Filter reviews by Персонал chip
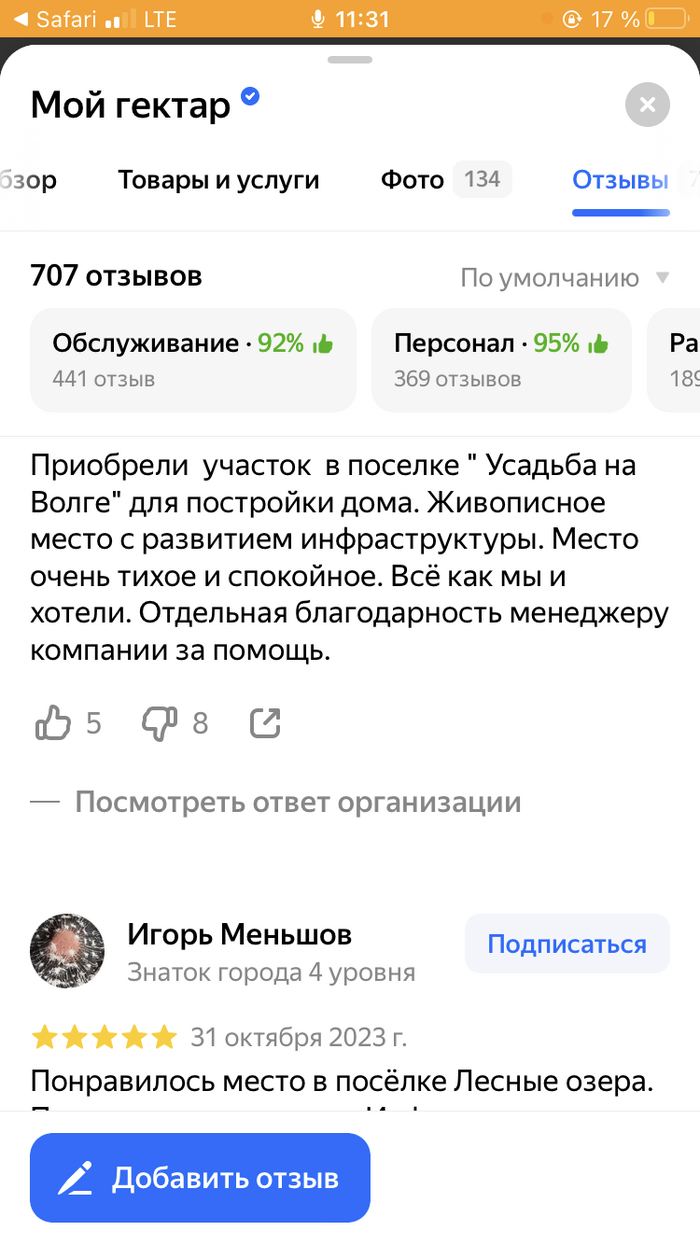This screenshot has width=700, height=1245. pos(501,360)
